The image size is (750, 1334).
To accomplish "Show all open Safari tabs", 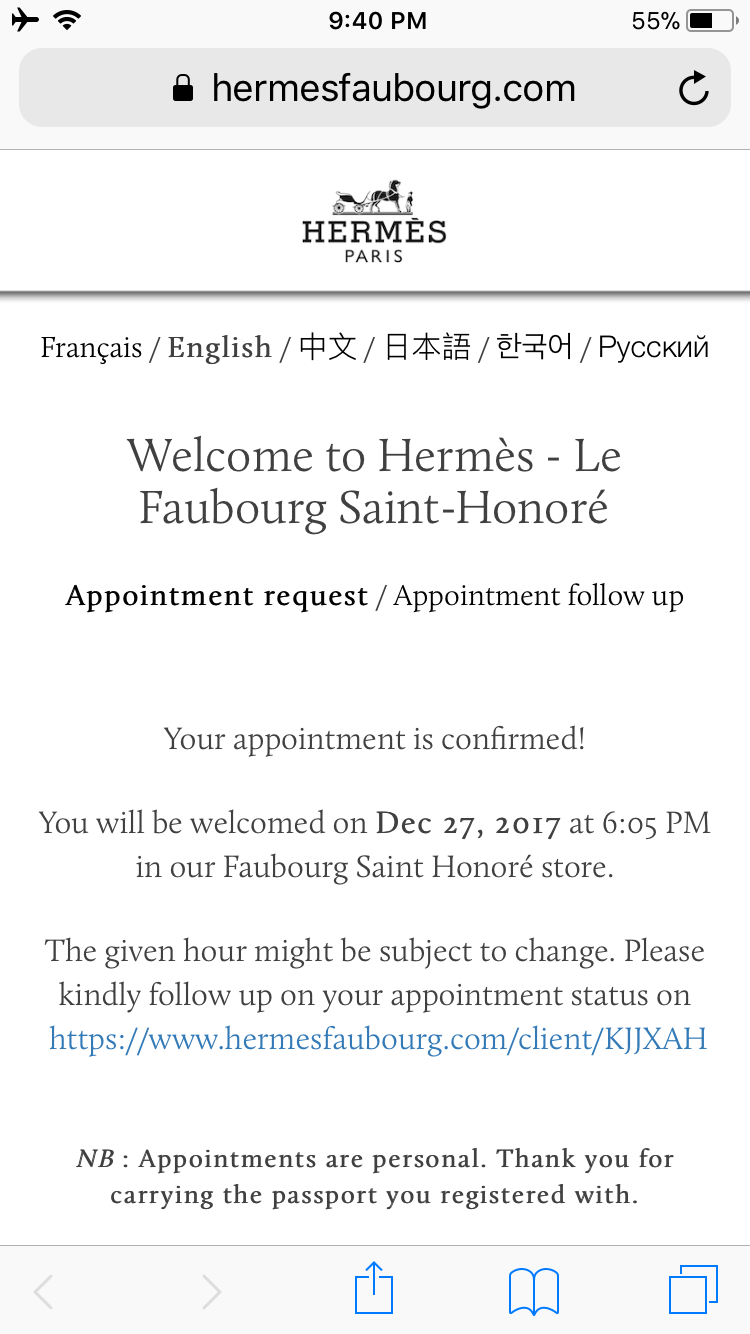I will (692, 1290).
